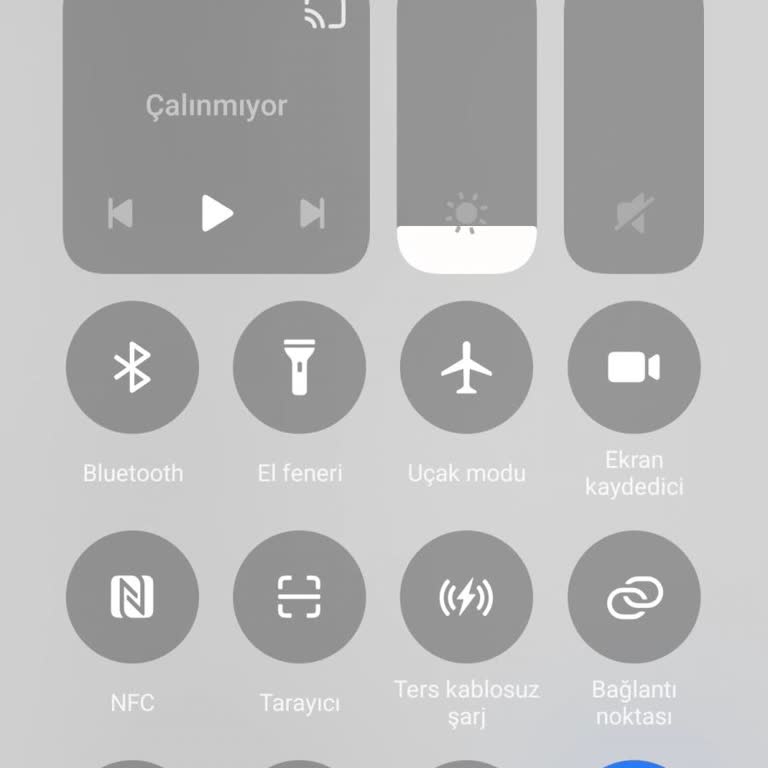Play the media in the player card
768x768 pixels.
click(x=217, y=213)
